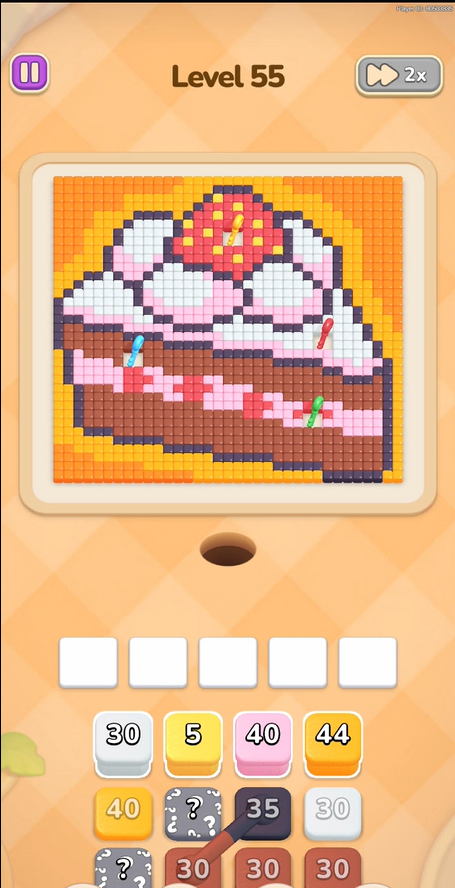455x888 pixels.
Task: Select the orange block numbered 44
Action: pyautogui.click(x=333, y=744)
